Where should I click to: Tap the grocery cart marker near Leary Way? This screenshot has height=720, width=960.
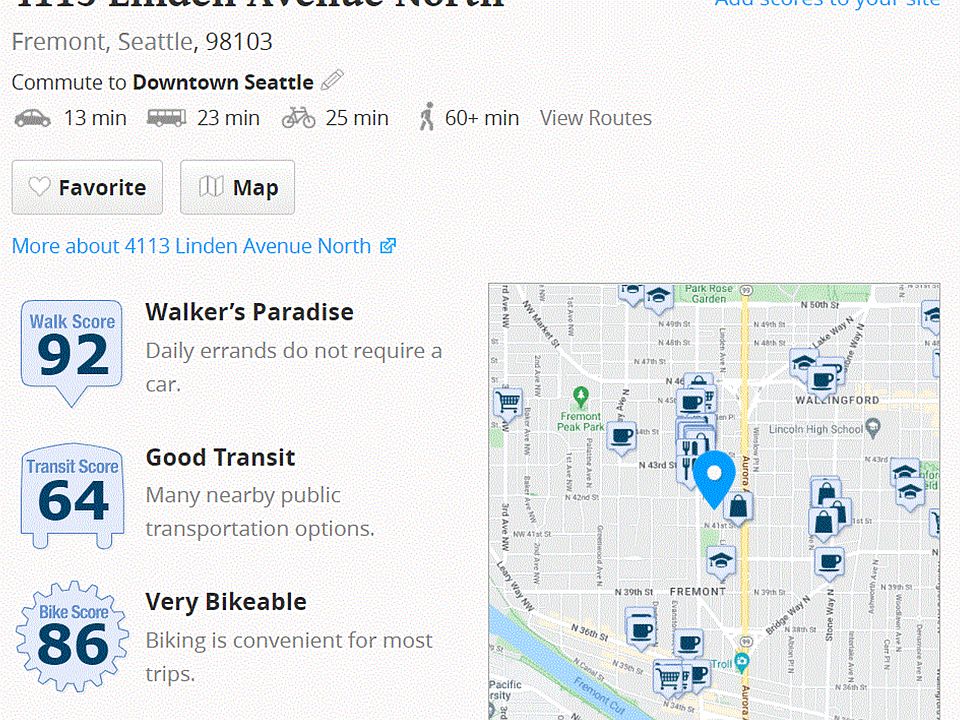(x=508, y=403)
